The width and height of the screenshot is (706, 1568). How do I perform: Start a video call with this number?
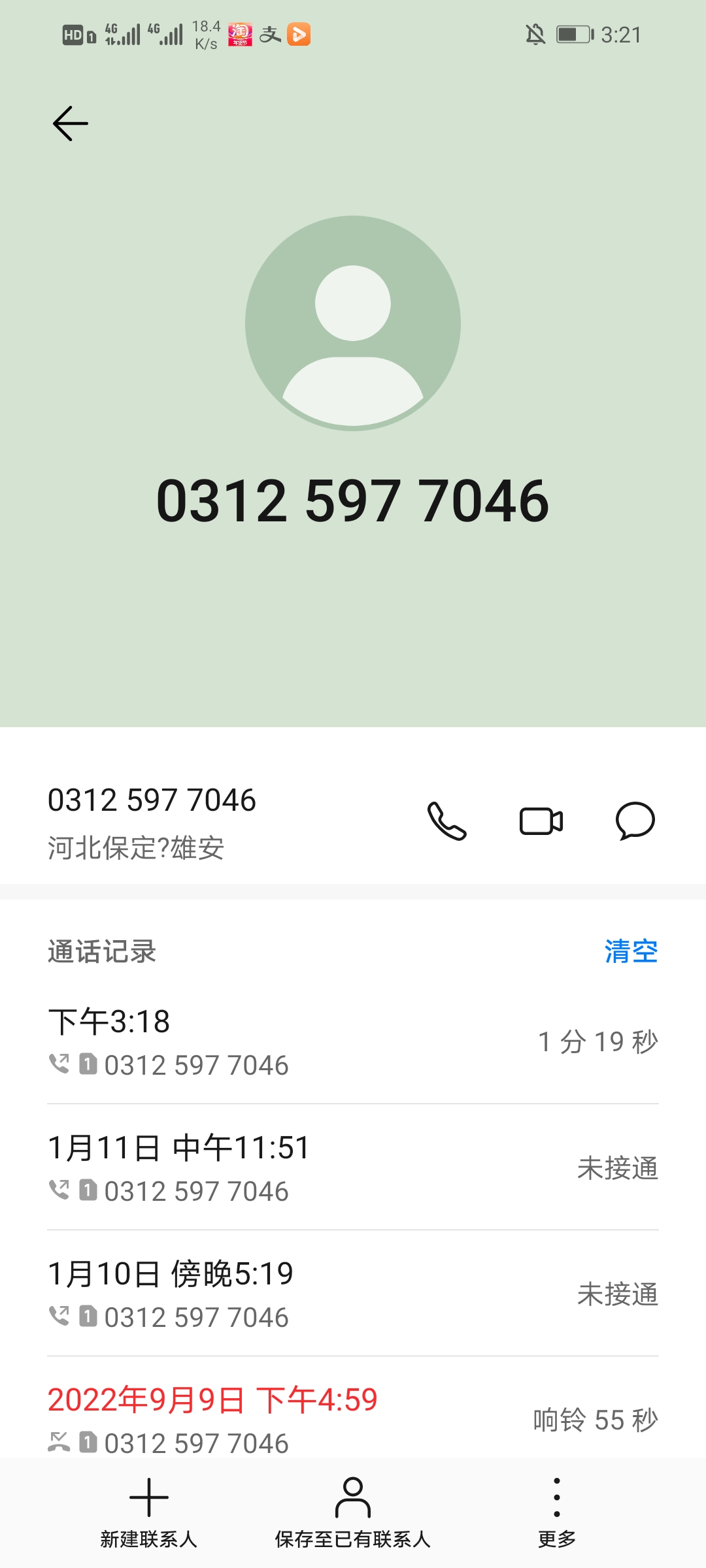click(541, 821)
